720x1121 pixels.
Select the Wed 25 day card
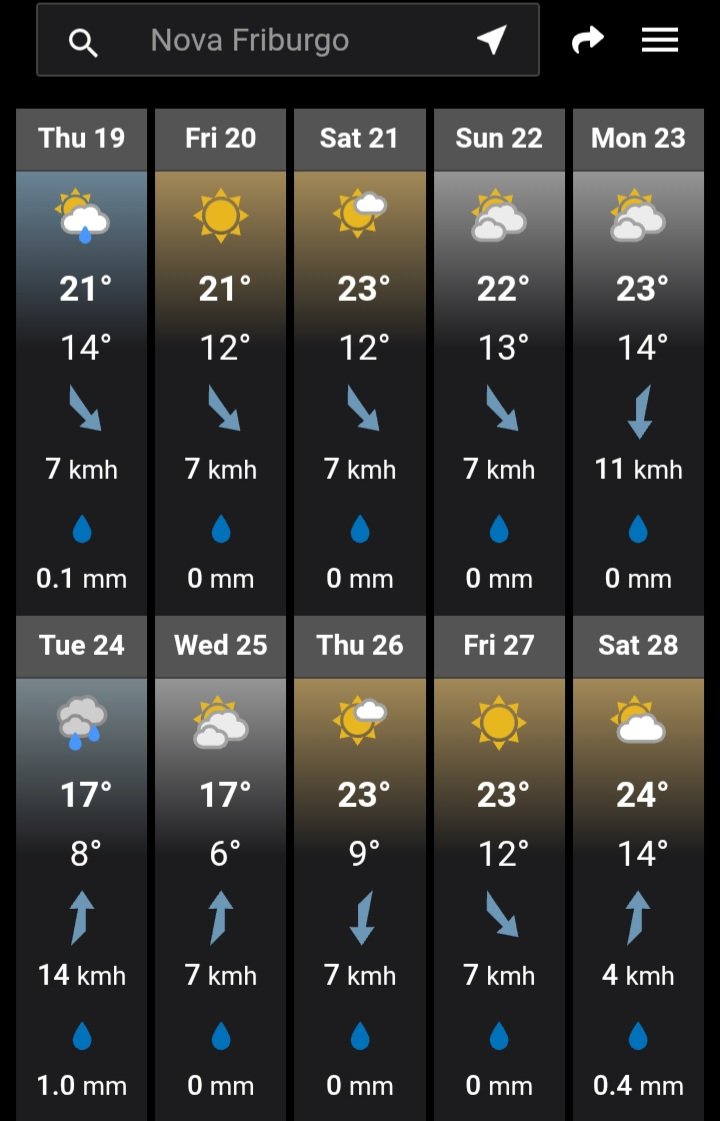point(221,865)
